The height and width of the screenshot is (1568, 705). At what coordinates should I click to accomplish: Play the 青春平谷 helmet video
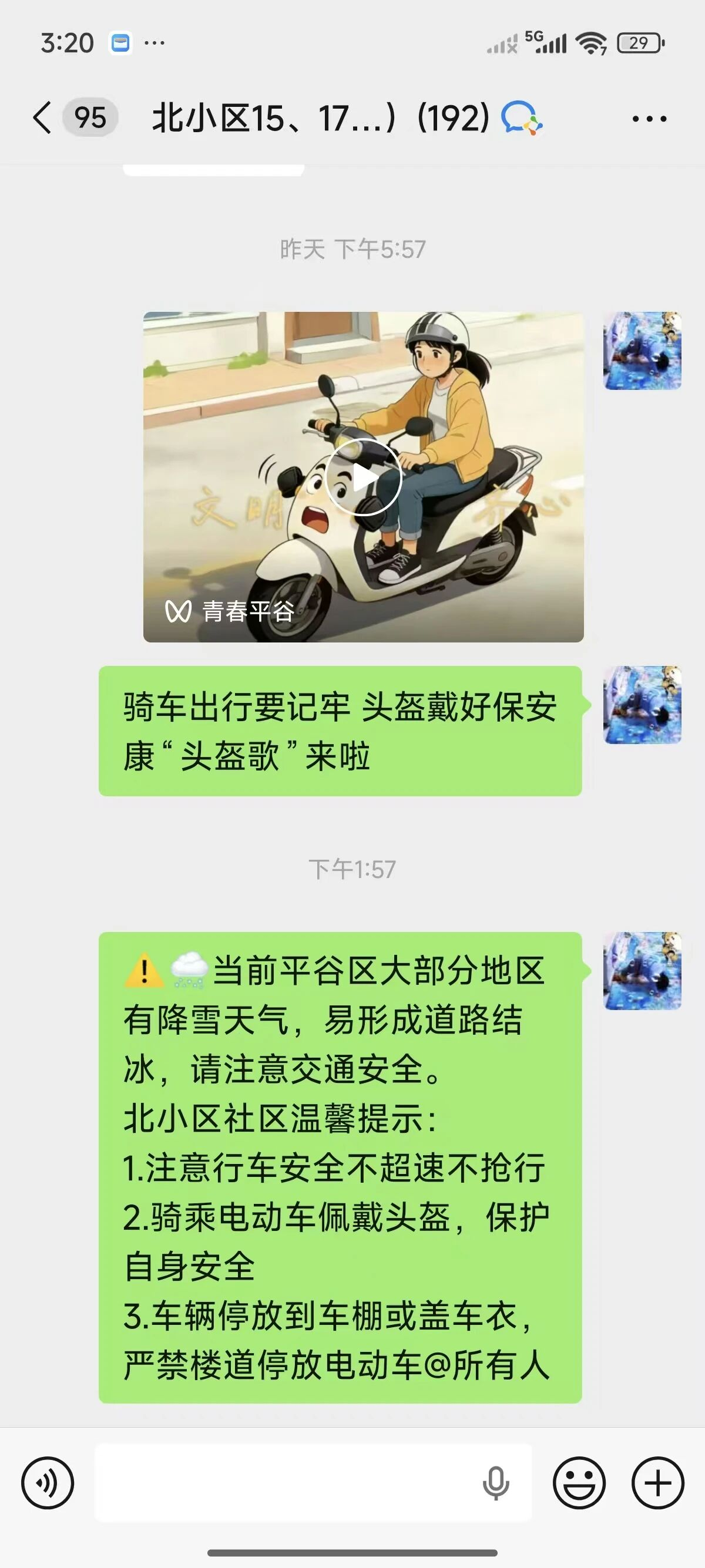pos(364,477)
